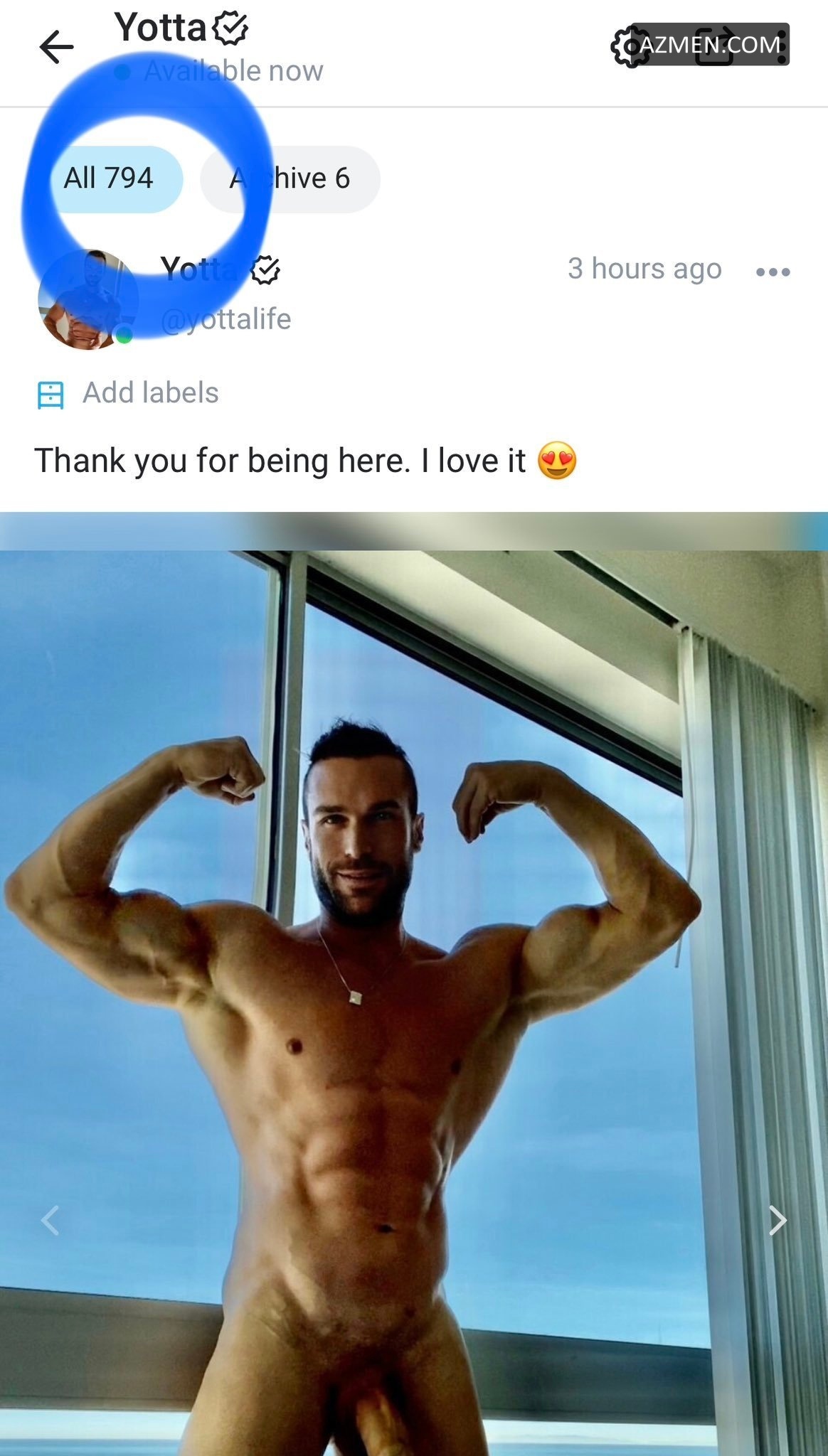Show the next photo in the post
Viewport: 828px width, 1456px height.
pos(777,1221)
